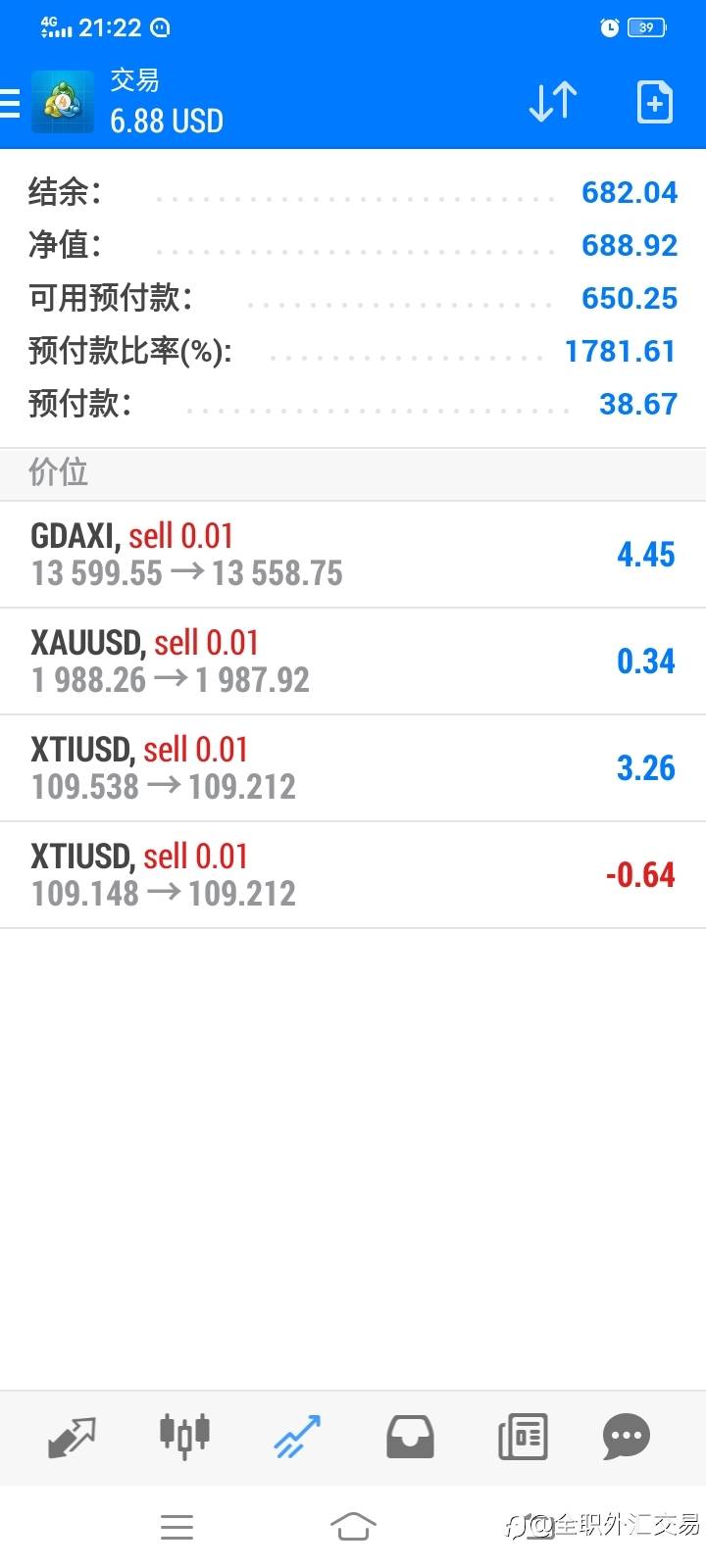The width and height of the screenshot is (706, 1568).
Task: Open XTIUSD position opened at 109.538
Action: pyautogui.click(x=353, y=768)
